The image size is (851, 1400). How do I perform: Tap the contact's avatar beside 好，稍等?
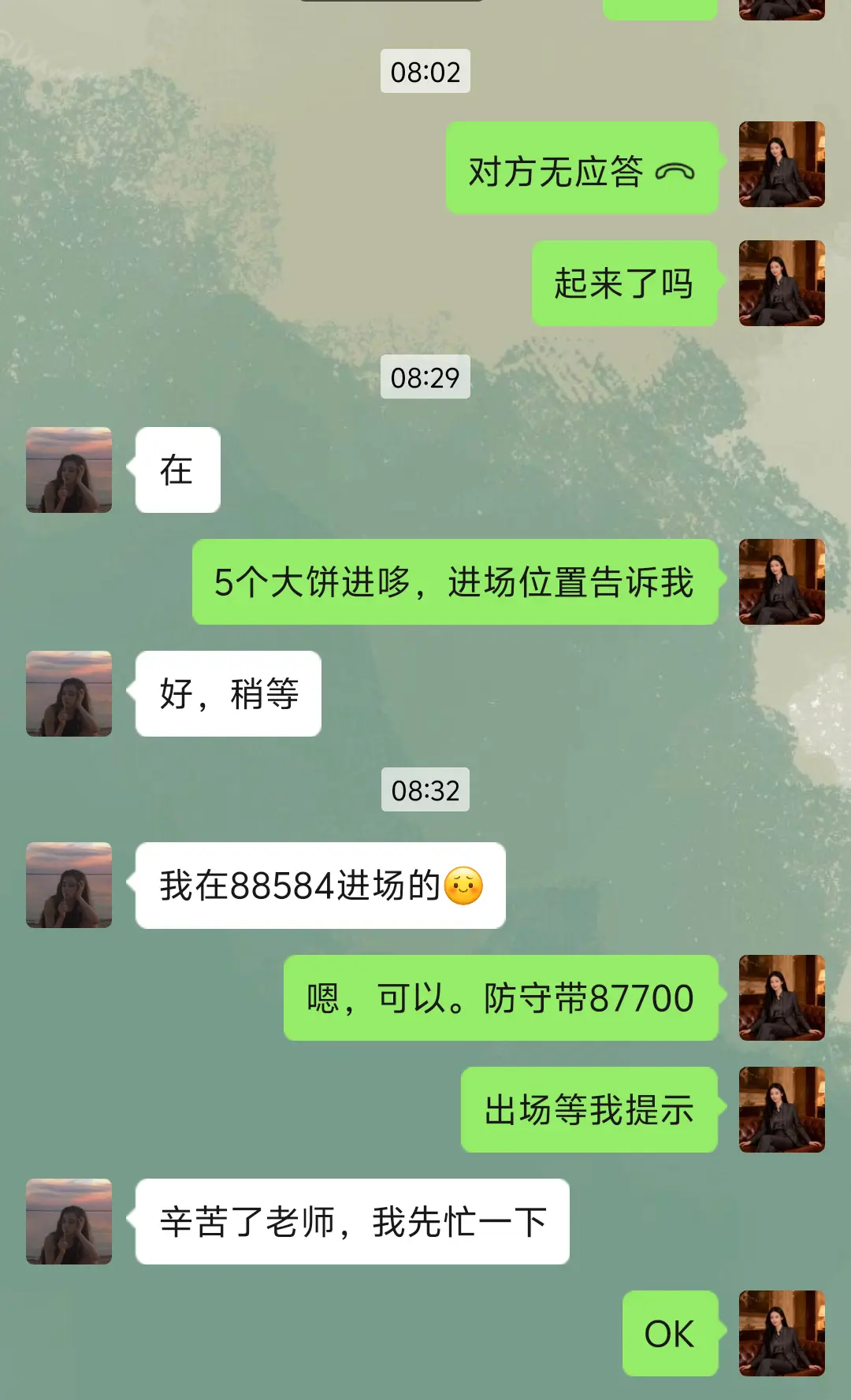(69, 693)
